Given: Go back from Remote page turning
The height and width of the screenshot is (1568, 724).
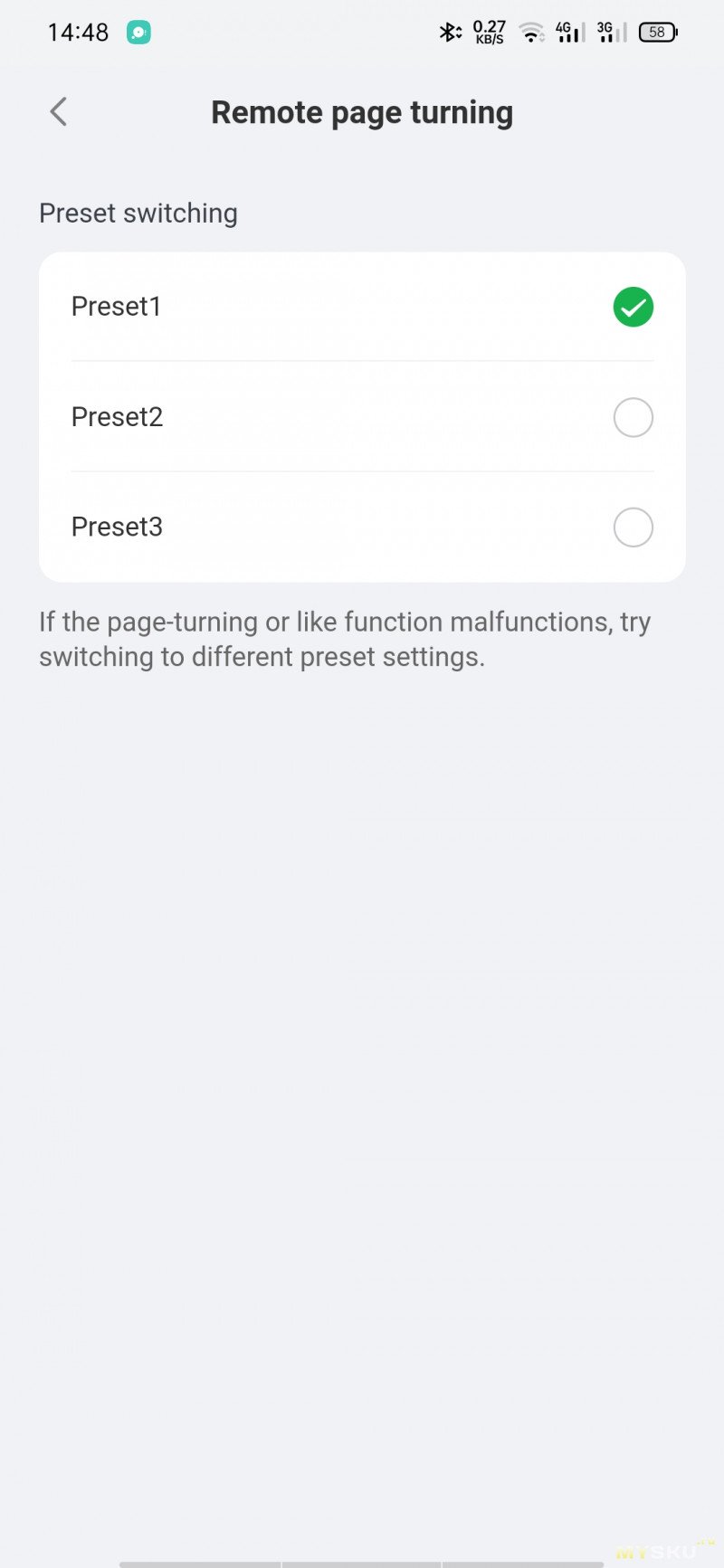Looking at the screenshot, I should tap(59, 112).
